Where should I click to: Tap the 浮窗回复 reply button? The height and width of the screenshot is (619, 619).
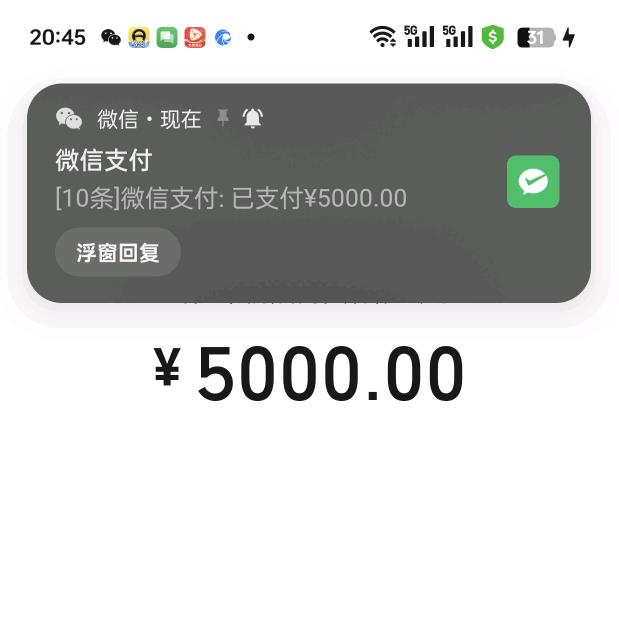pos(118,252)
